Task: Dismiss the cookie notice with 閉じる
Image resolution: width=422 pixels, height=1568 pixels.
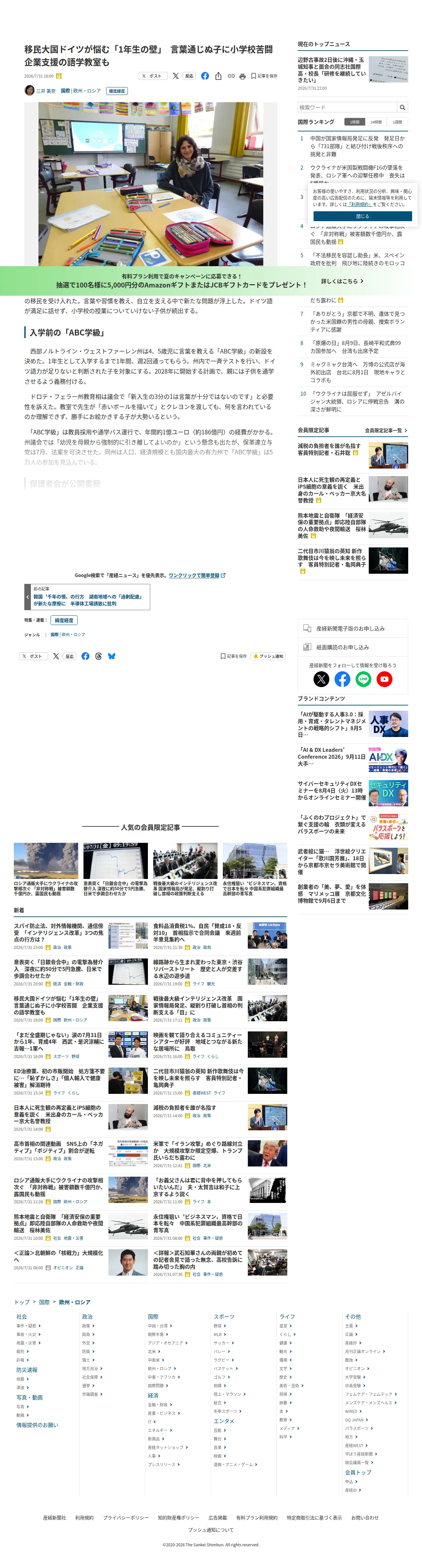Action: tap(362, 216)
